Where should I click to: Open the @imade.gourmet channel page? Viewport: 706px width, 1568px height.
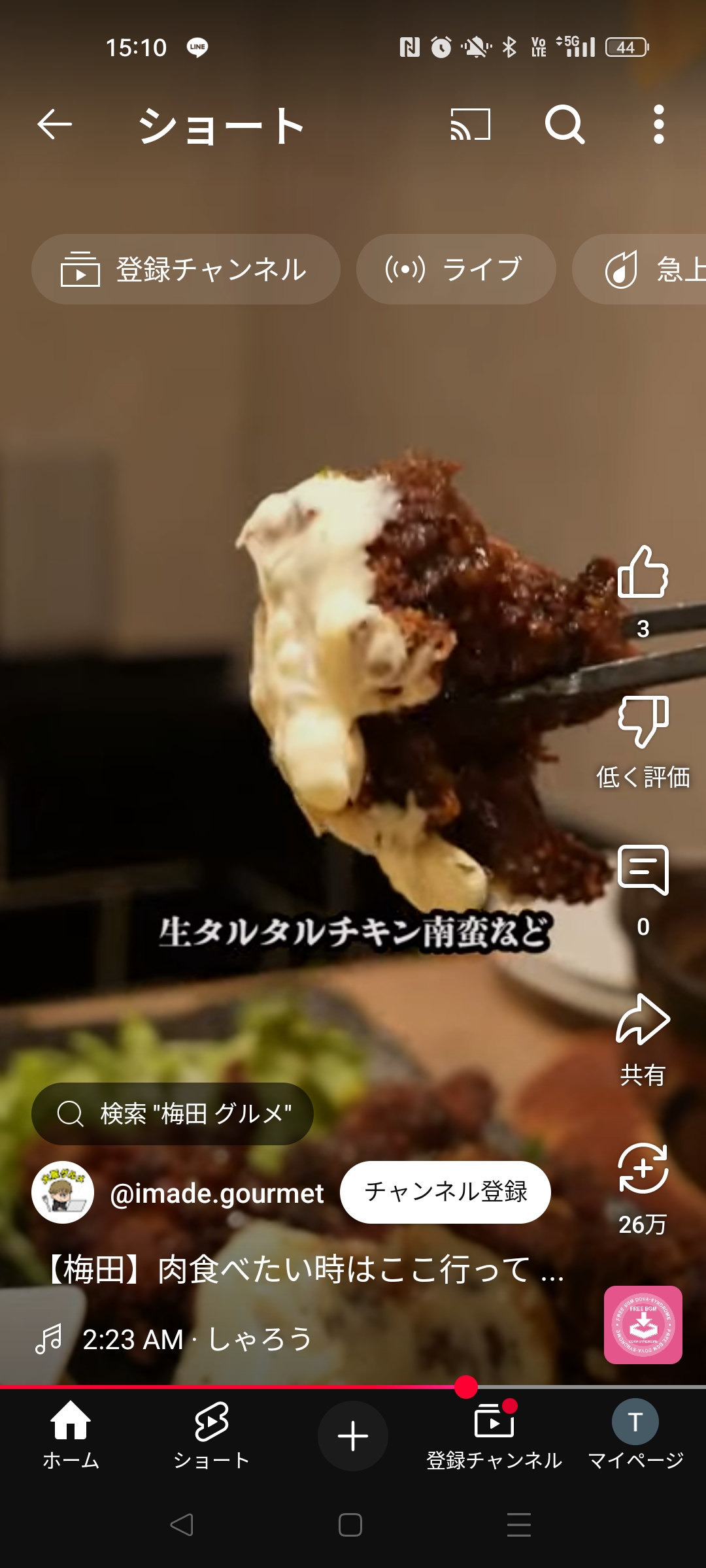216,1193
